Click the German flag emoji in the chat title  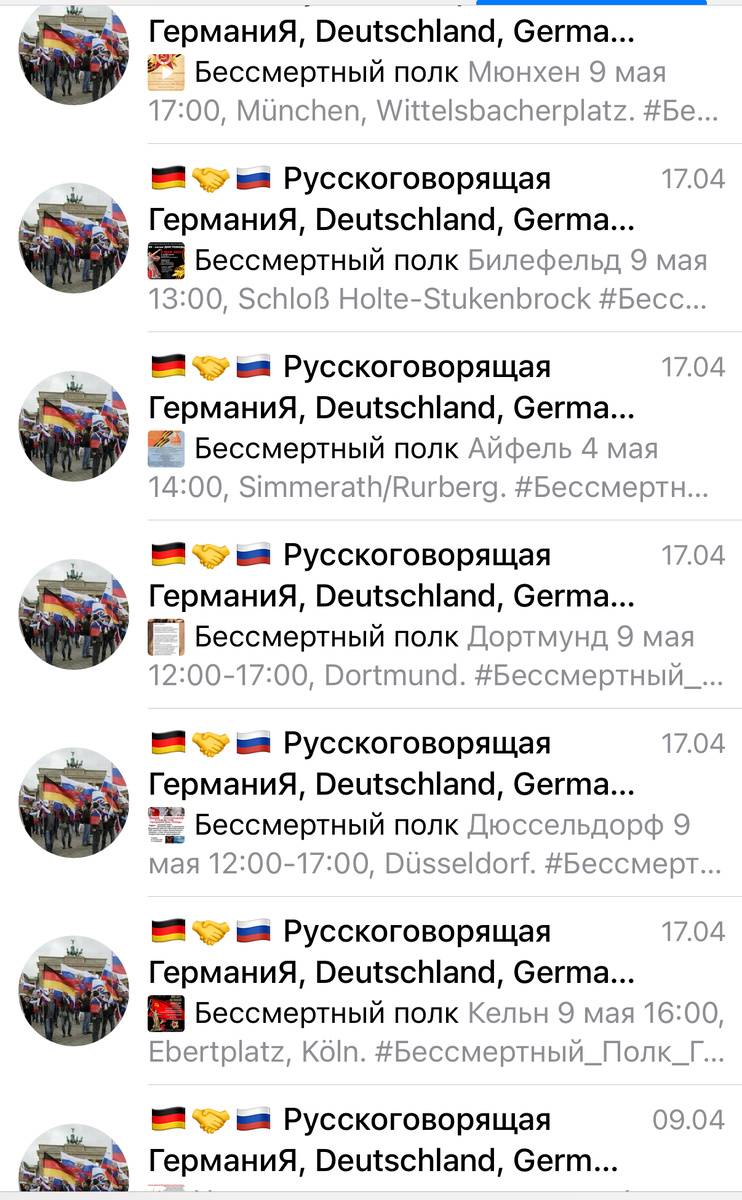pyautogui.click(x=164, y=178)
